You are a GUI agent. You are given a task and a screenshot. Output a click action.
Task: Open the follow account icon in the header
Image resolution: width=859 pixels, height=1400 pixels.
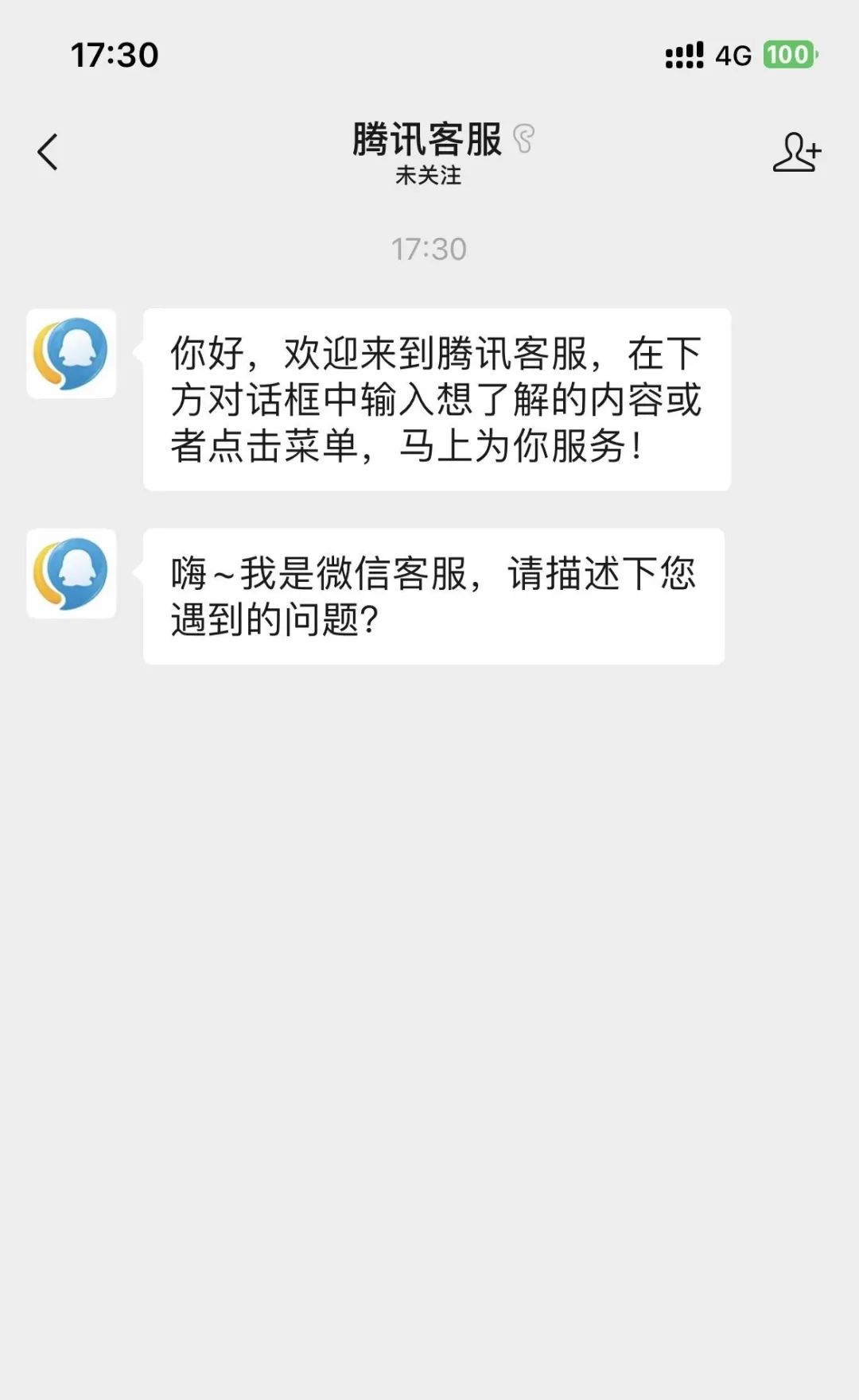pos(796,152)
